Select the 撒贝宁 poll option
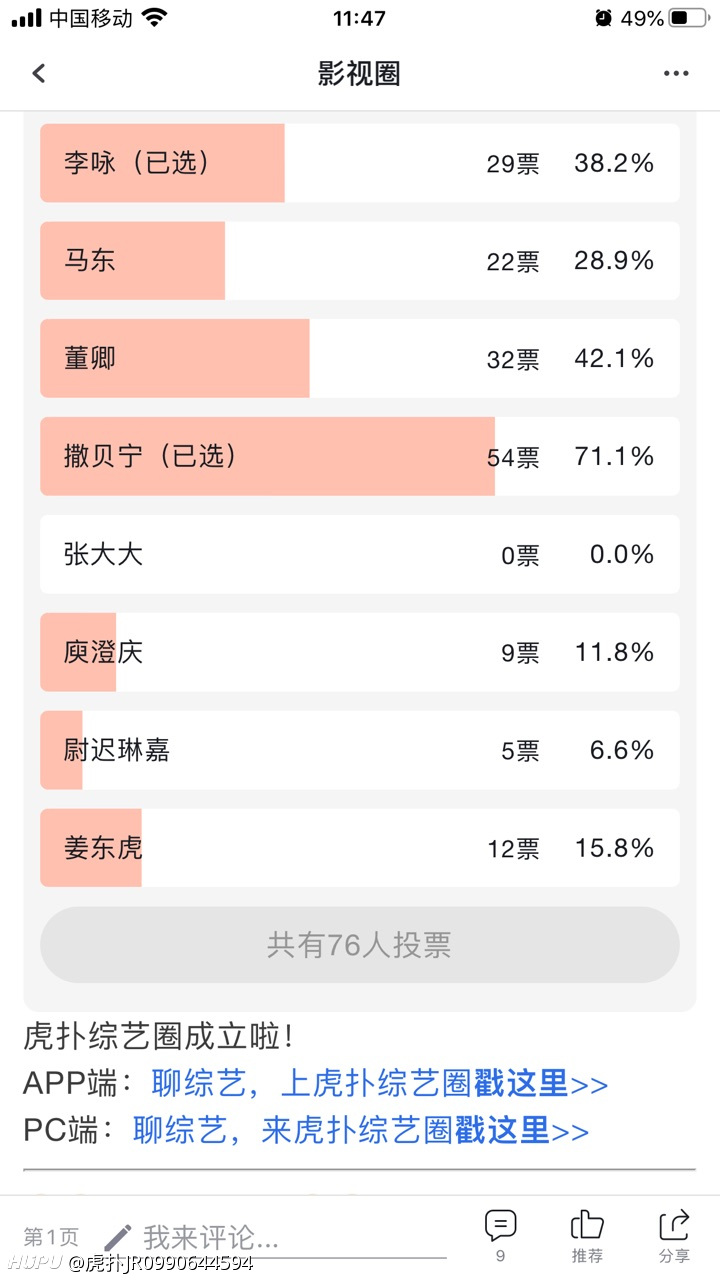 point(360,457)
